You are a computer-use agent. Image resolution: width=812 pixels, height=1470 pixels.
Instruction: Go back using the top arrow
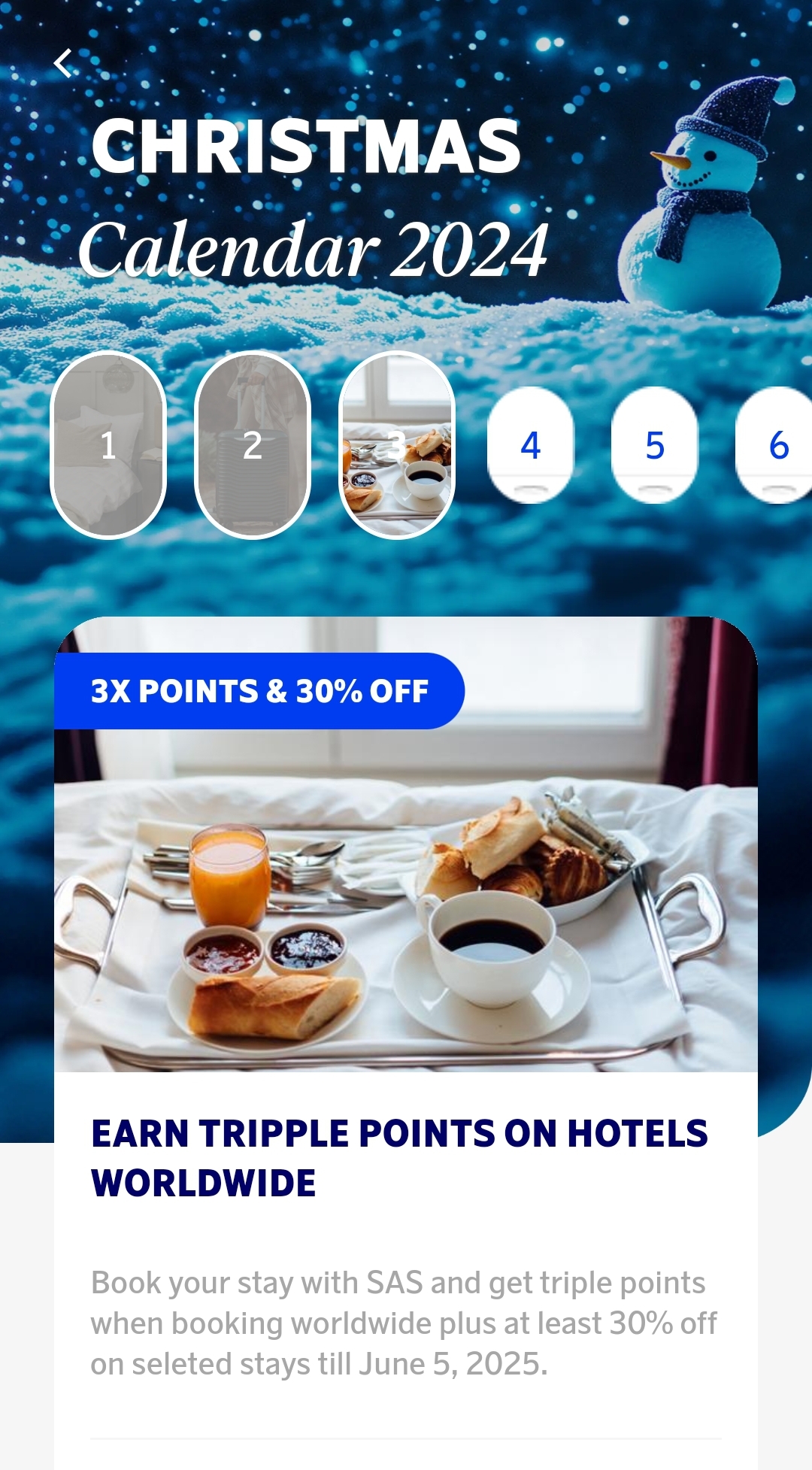coord(64,64)
